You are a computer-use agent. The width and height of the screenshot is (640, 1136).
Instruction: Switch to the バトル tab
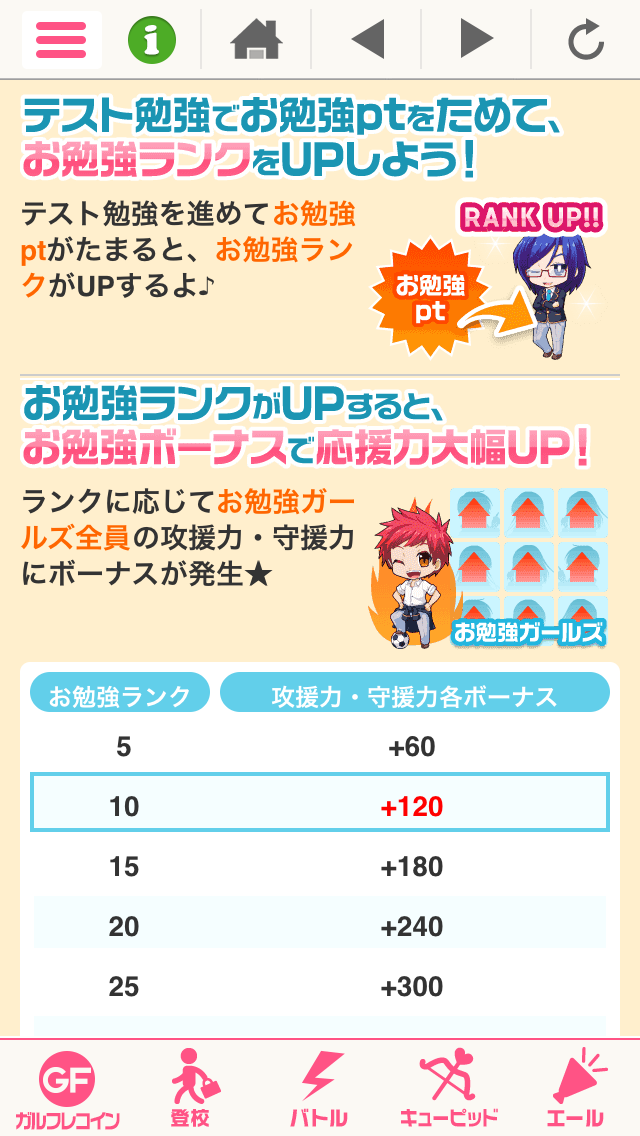[320, 1090]
